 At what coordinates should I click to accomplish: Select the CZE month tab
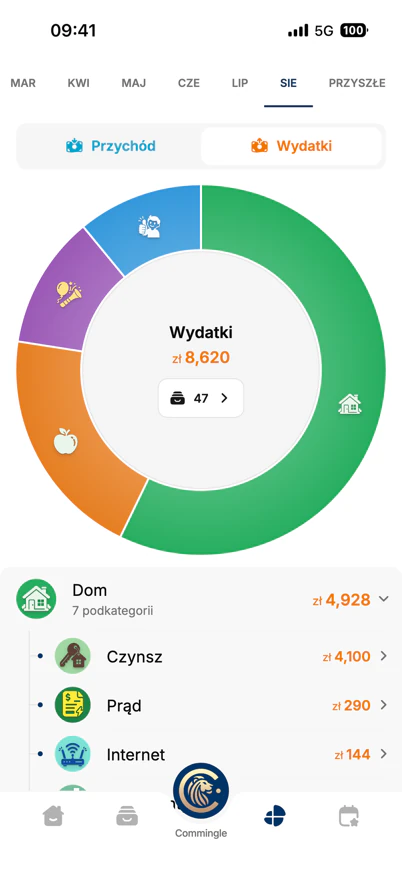[189, 84]
